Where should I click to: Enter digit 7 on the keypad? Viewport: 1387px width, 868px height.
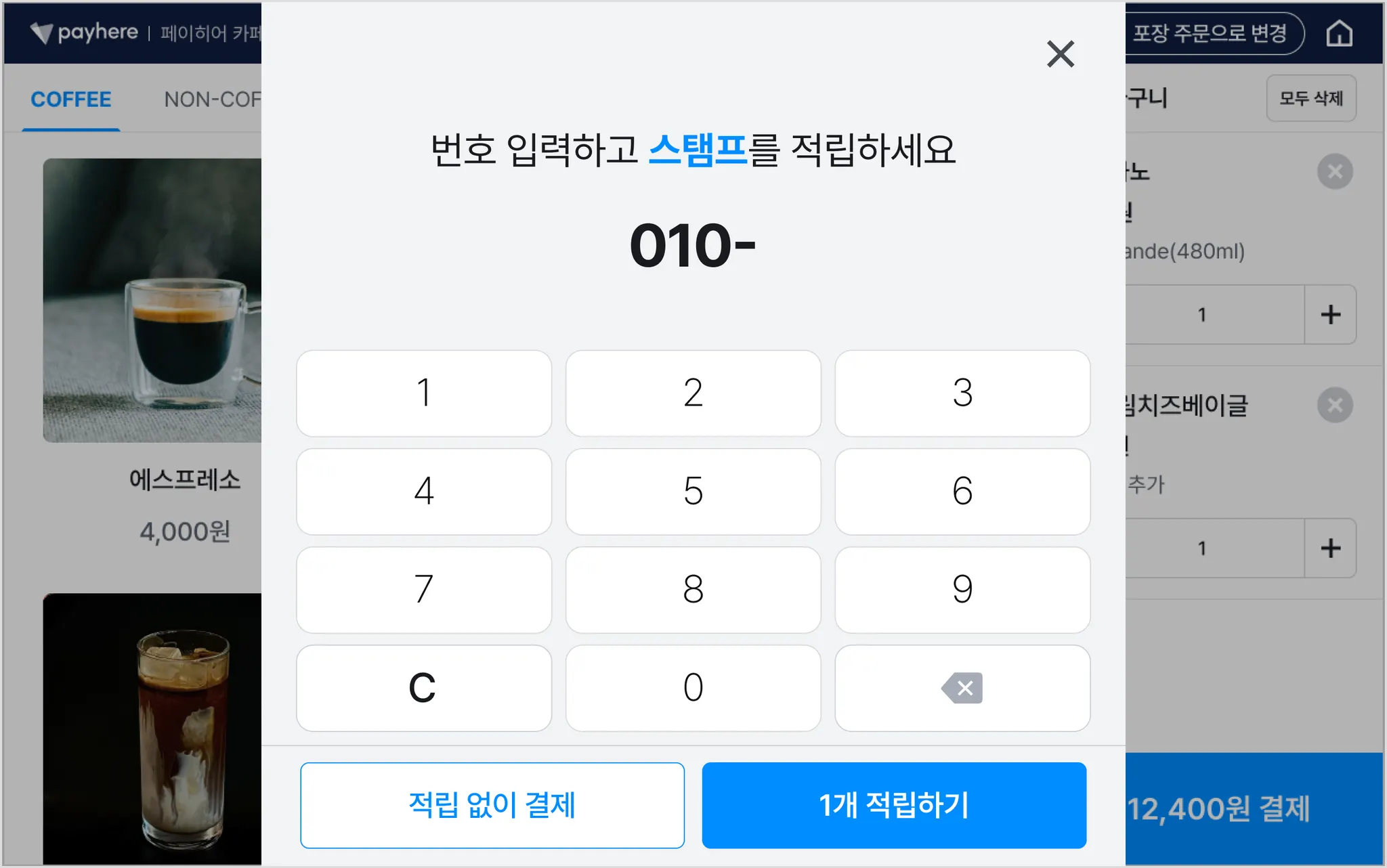click(424, 590)
